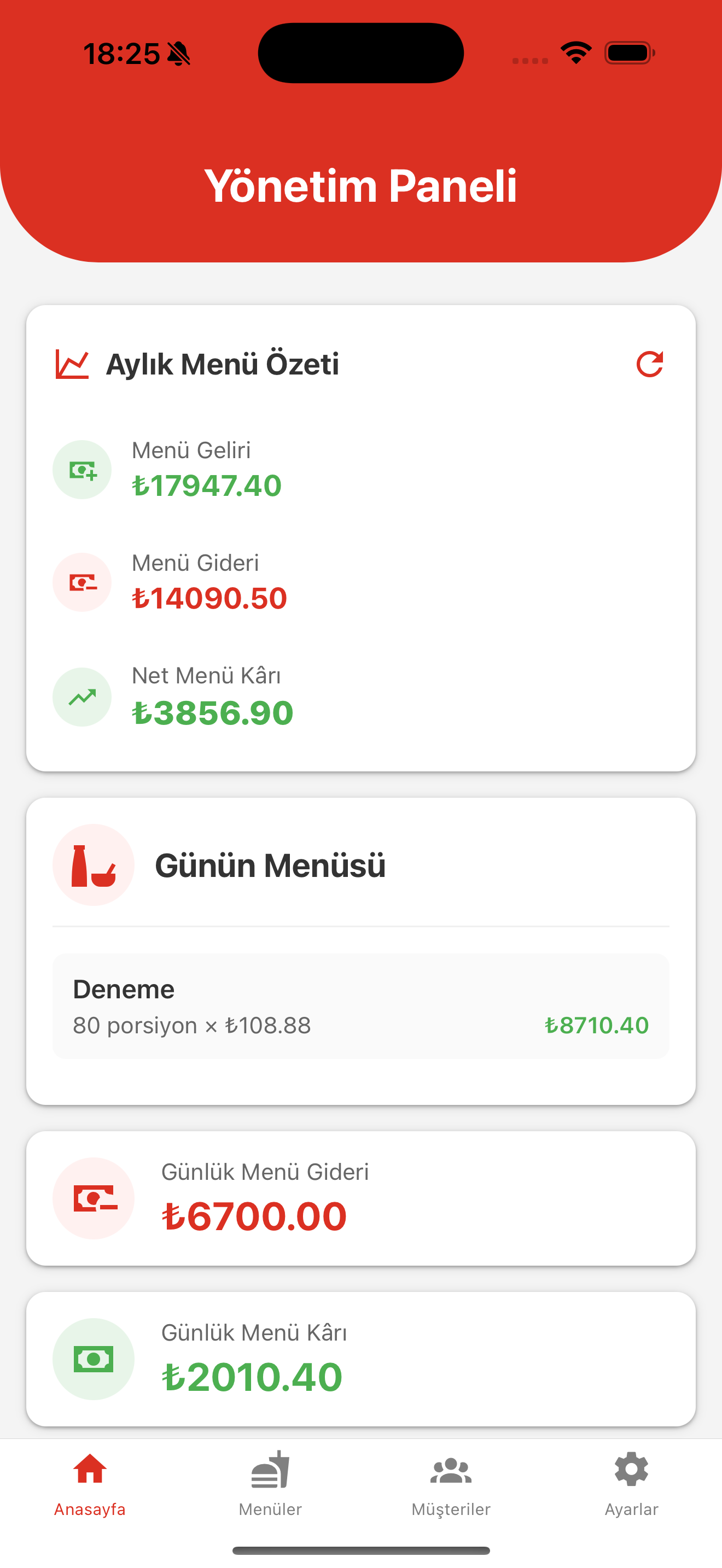The image size is (722, 1568).
Task: Tap the Menü Gideri money-minus icon
Action: (x=82, y=582)
